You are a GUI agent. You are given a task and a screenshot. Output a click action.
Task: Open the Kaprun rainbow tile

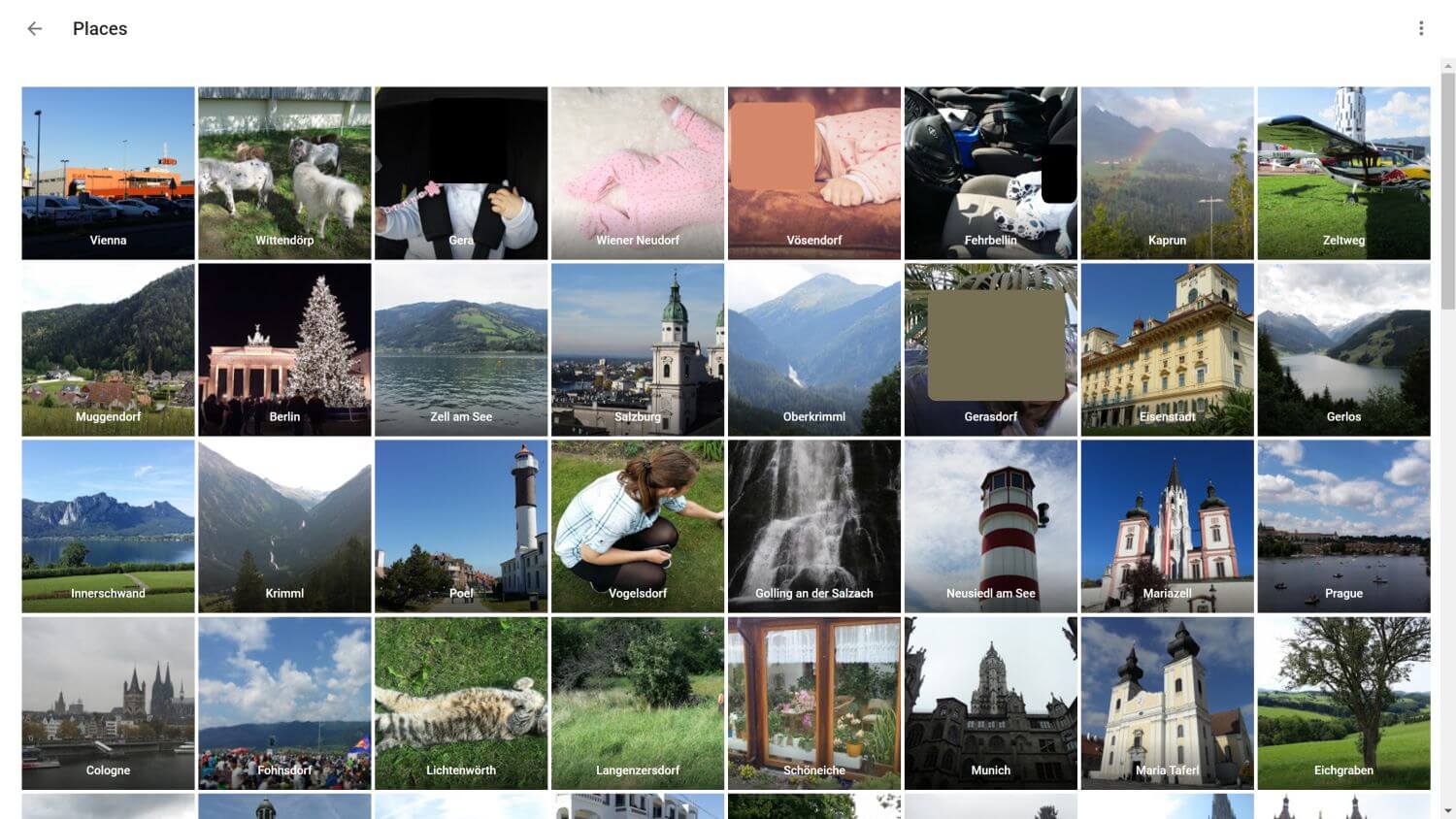pos(1167,173)
